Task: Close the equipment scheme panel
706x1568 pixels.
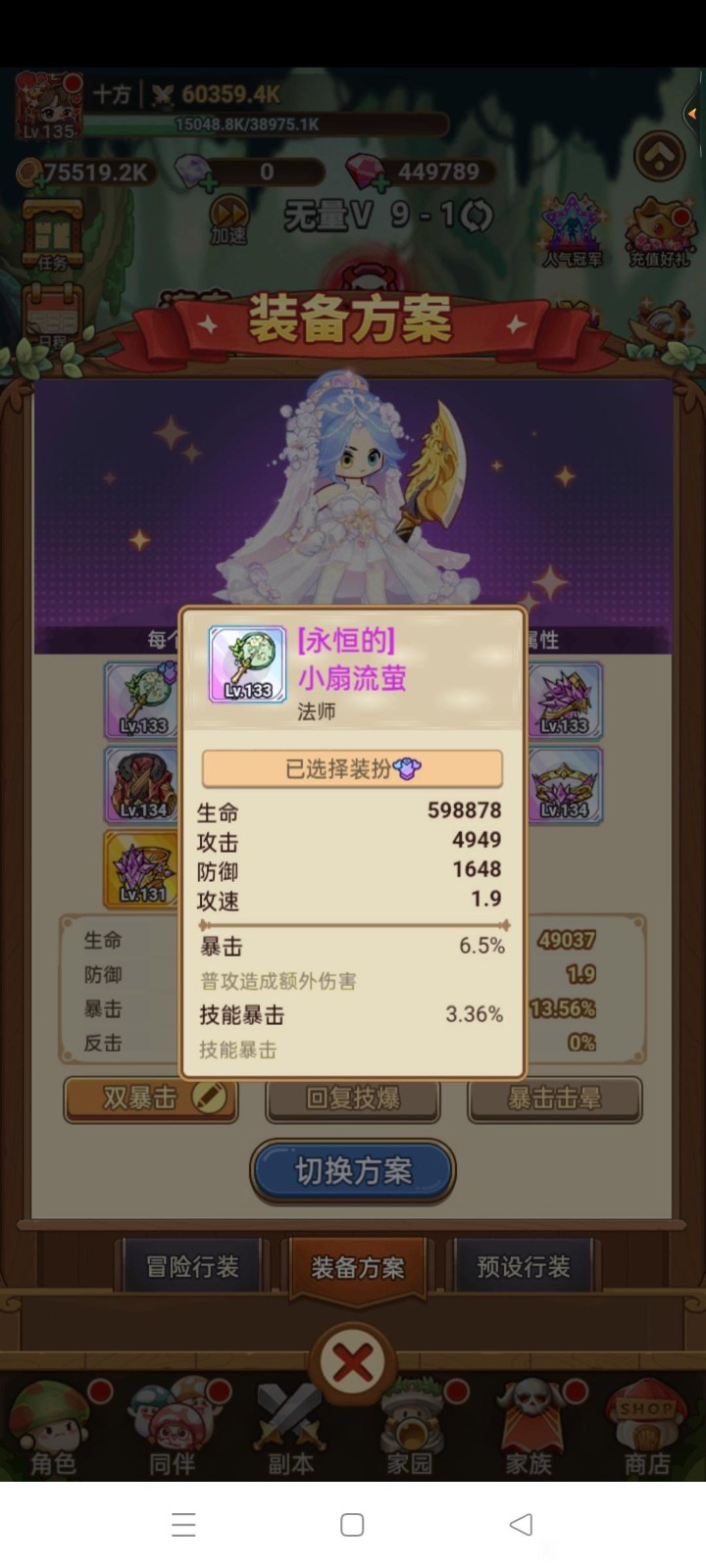Action: click(353, 1363)
